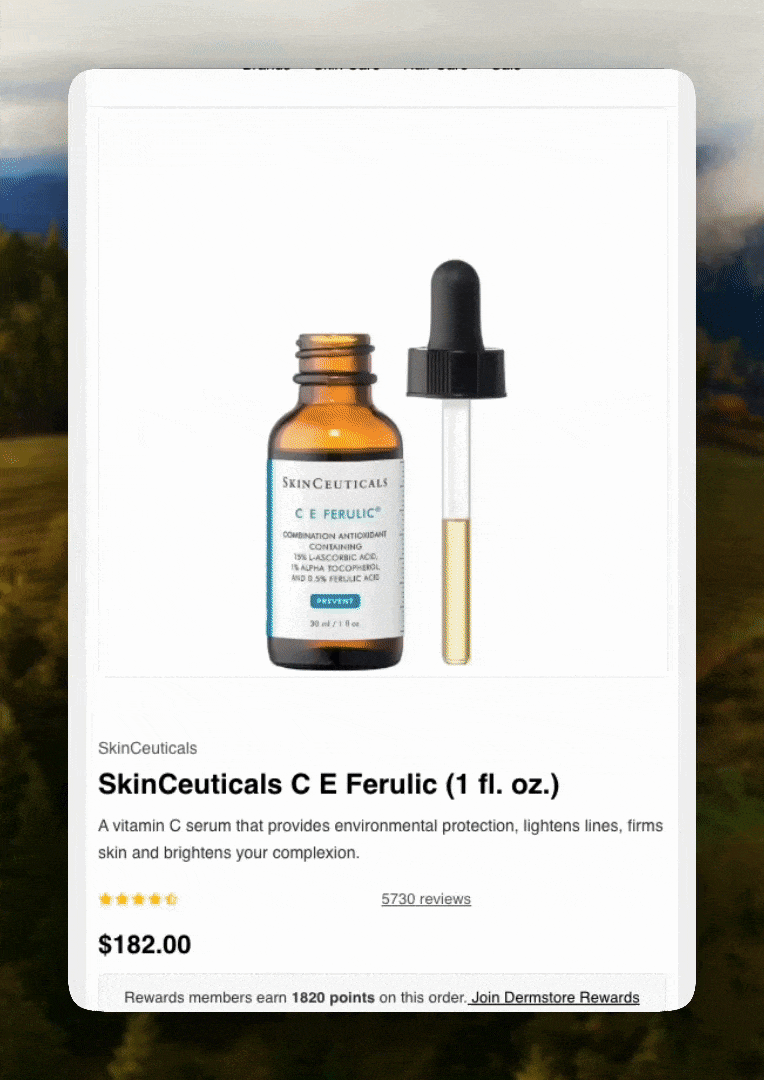Open the 5730 reviews link
This screenshot has height=1080, width=764.
pos(426,899)
